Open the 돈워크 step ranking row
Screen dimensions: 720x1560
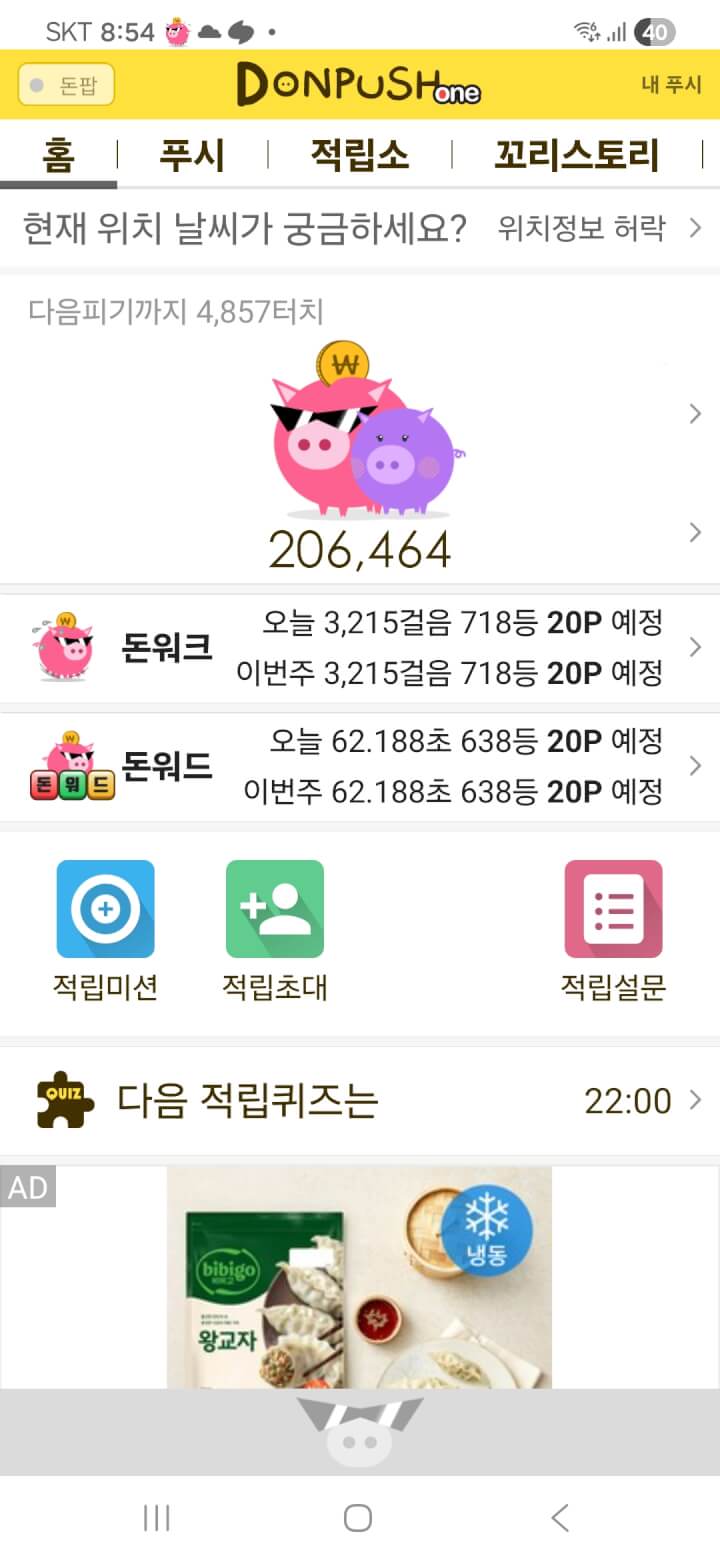tap(360, 648)
